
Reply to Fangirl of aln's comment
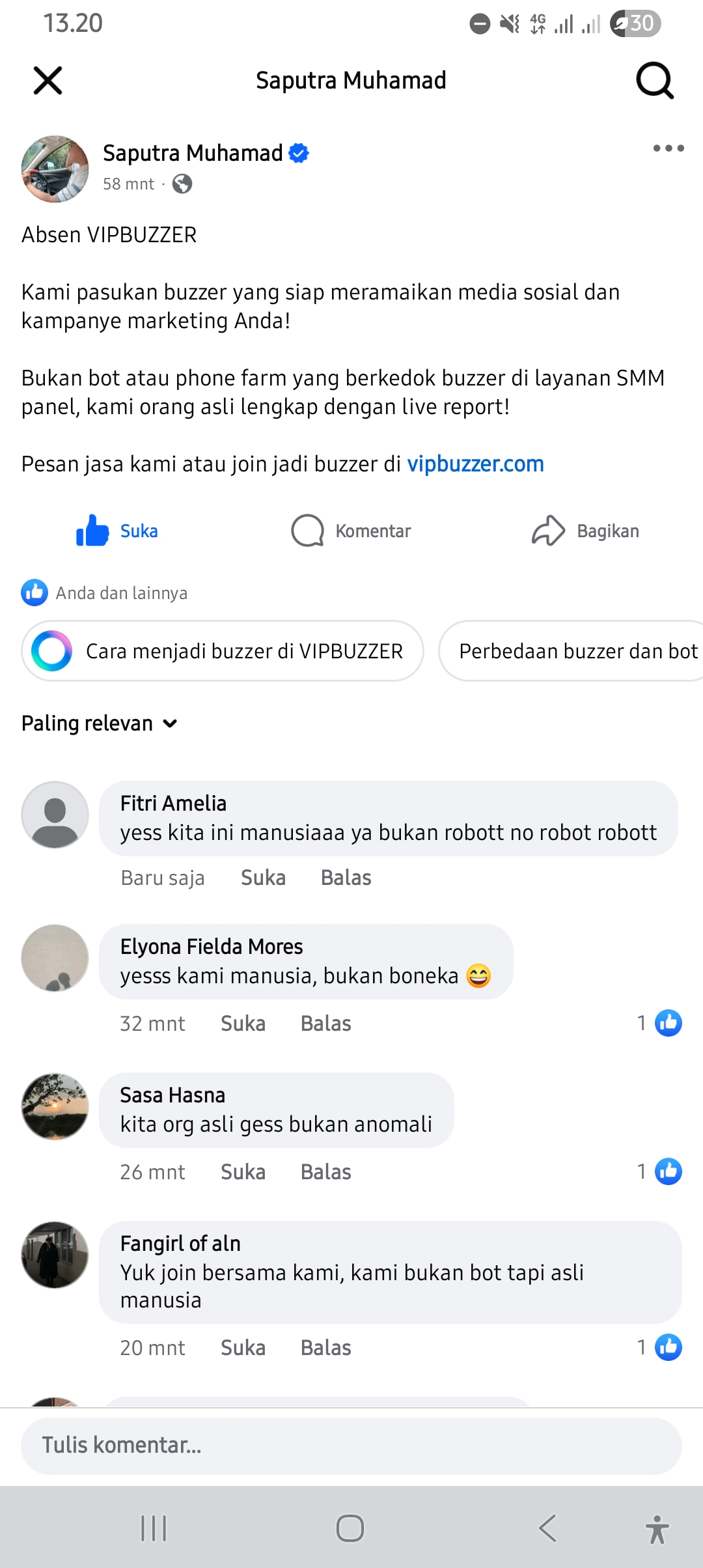(325, 1348)
